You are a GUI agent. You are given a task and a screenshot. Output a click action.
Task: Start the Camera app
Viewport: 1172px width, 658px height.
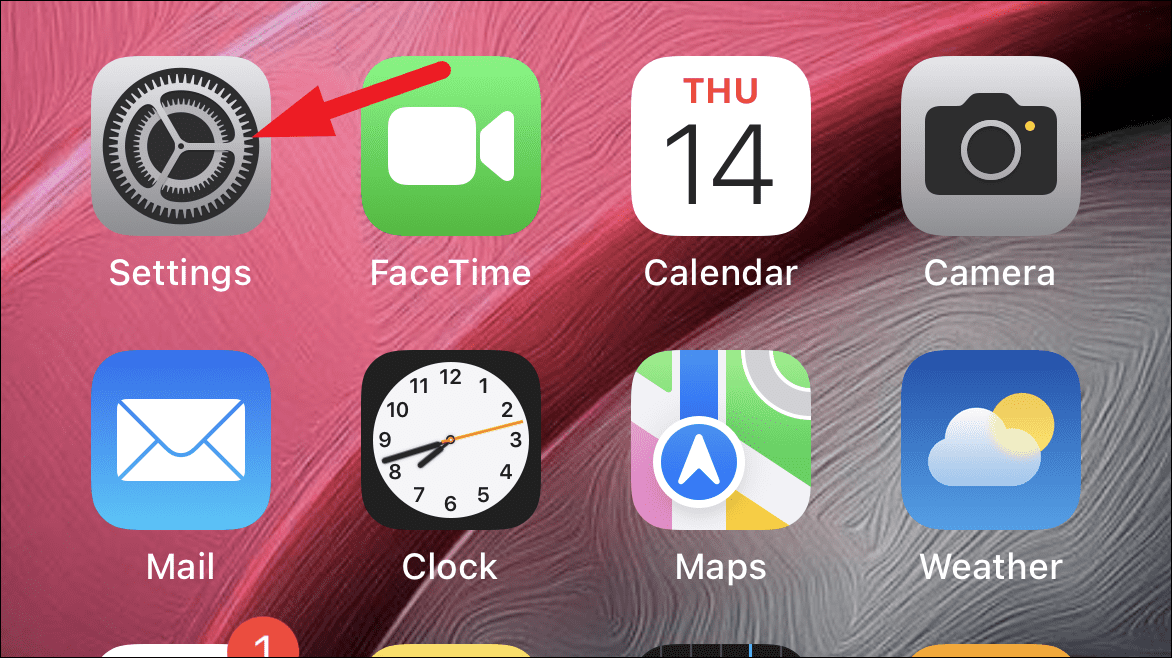[990, 146]
